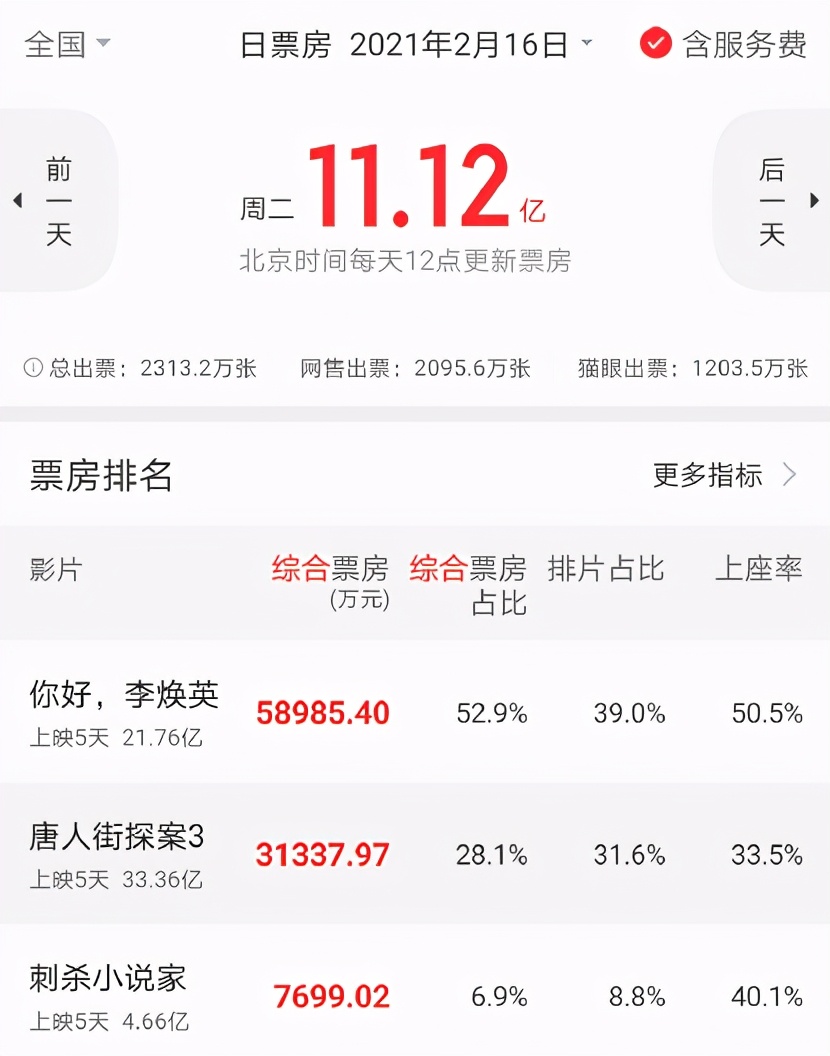The image size is (830, 1056).
Task: Open the 更多指标 link
Action: click(706, 477)
